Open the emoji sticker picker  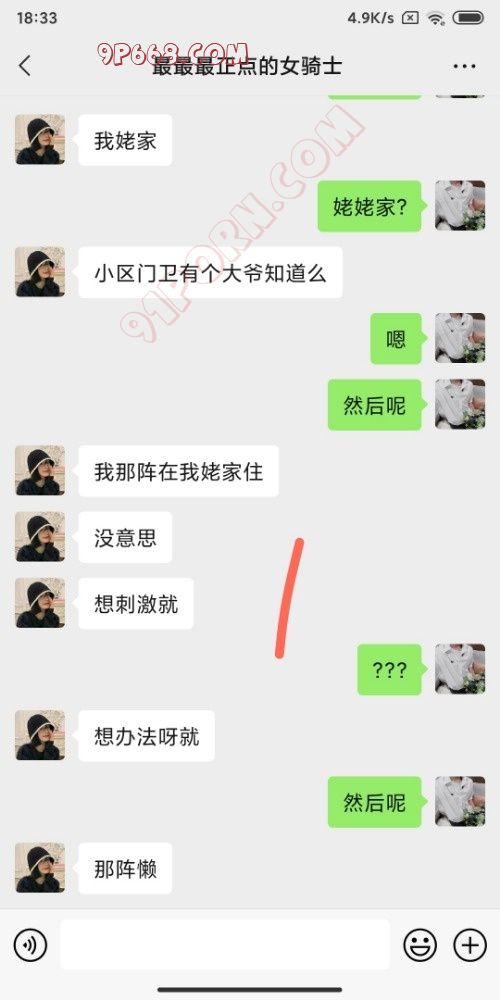coord(420,945)
